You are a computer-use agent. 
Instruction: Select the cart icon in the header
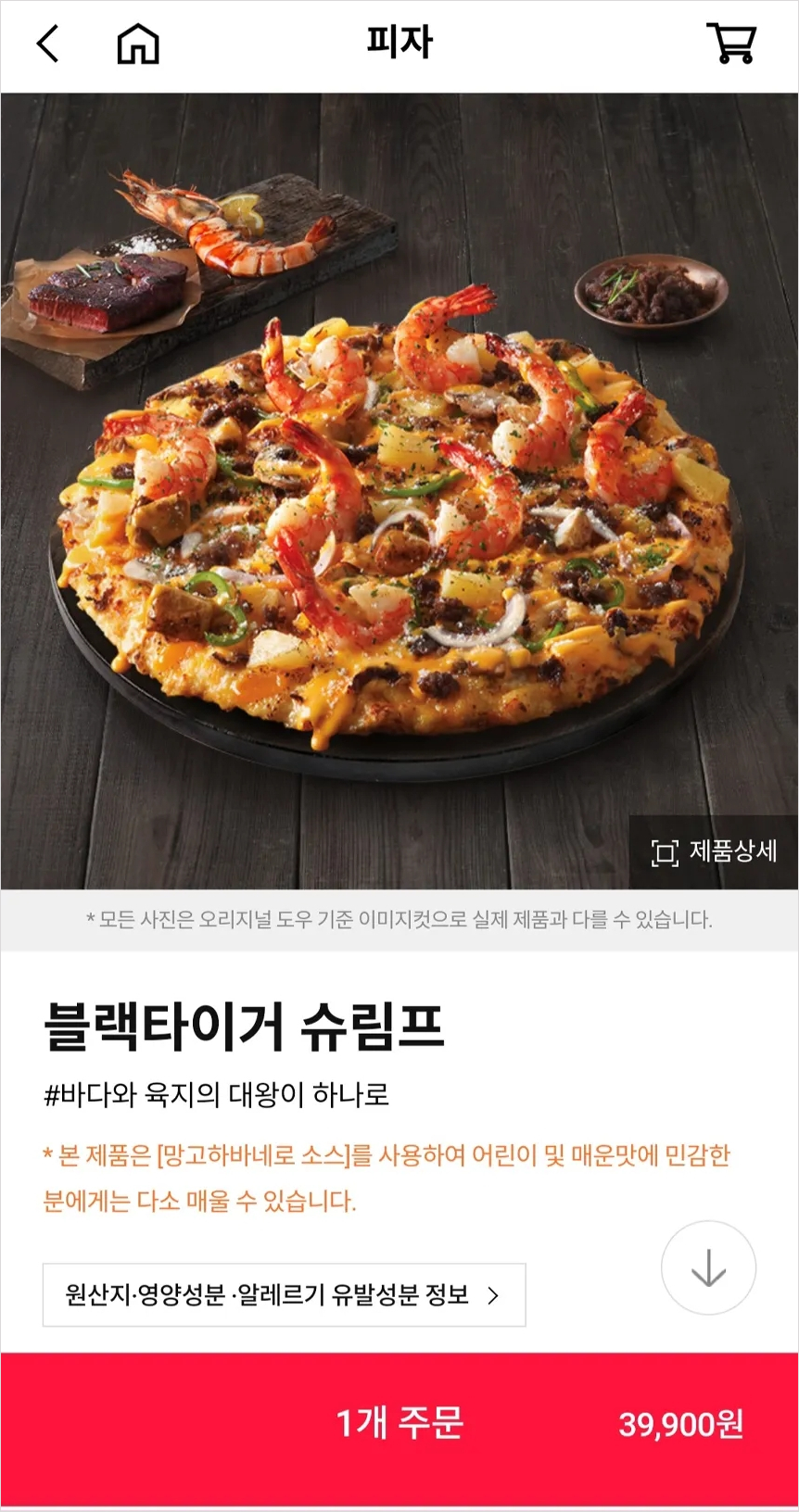732,43
